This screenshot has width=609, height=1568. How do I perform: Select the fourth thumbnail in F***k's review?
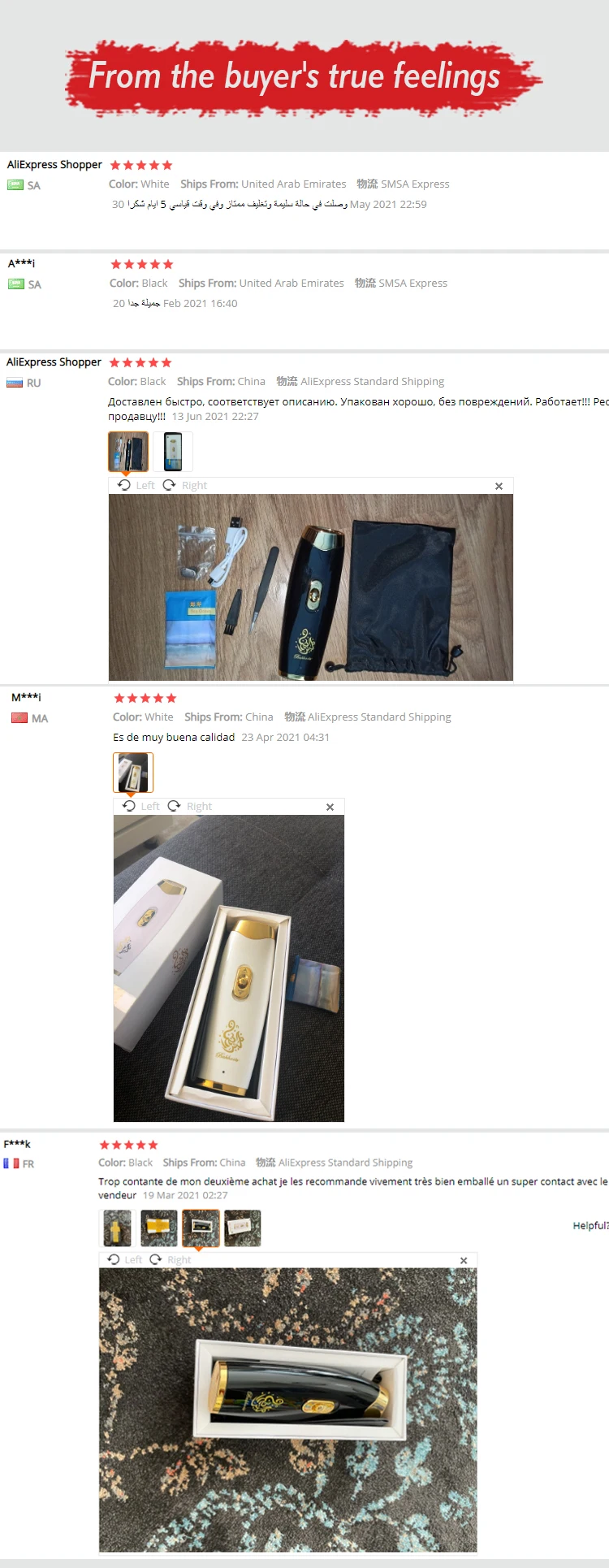point(242,1228)
